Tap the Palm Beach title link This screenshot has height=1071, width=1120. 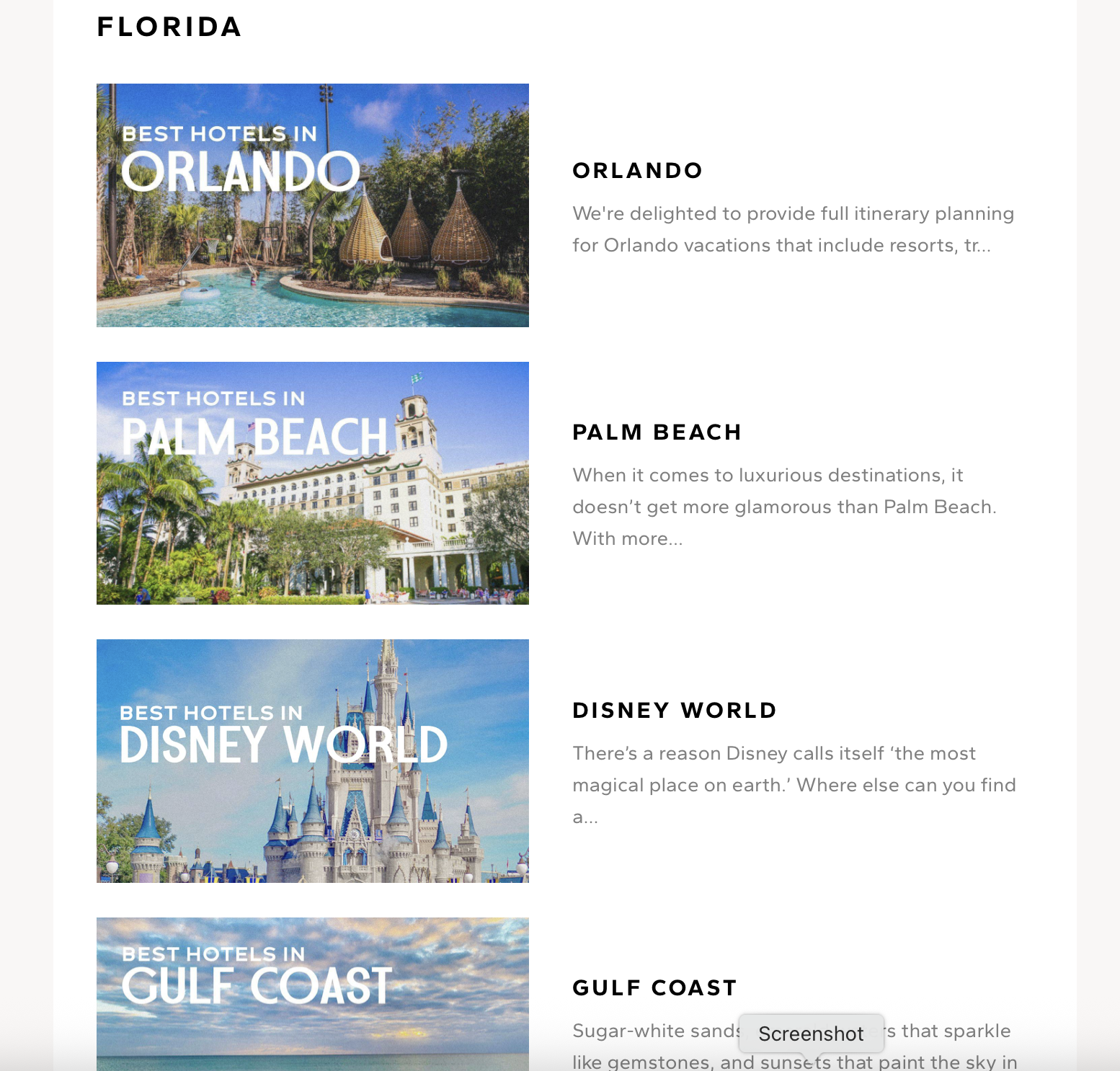(x=657, y=432)
